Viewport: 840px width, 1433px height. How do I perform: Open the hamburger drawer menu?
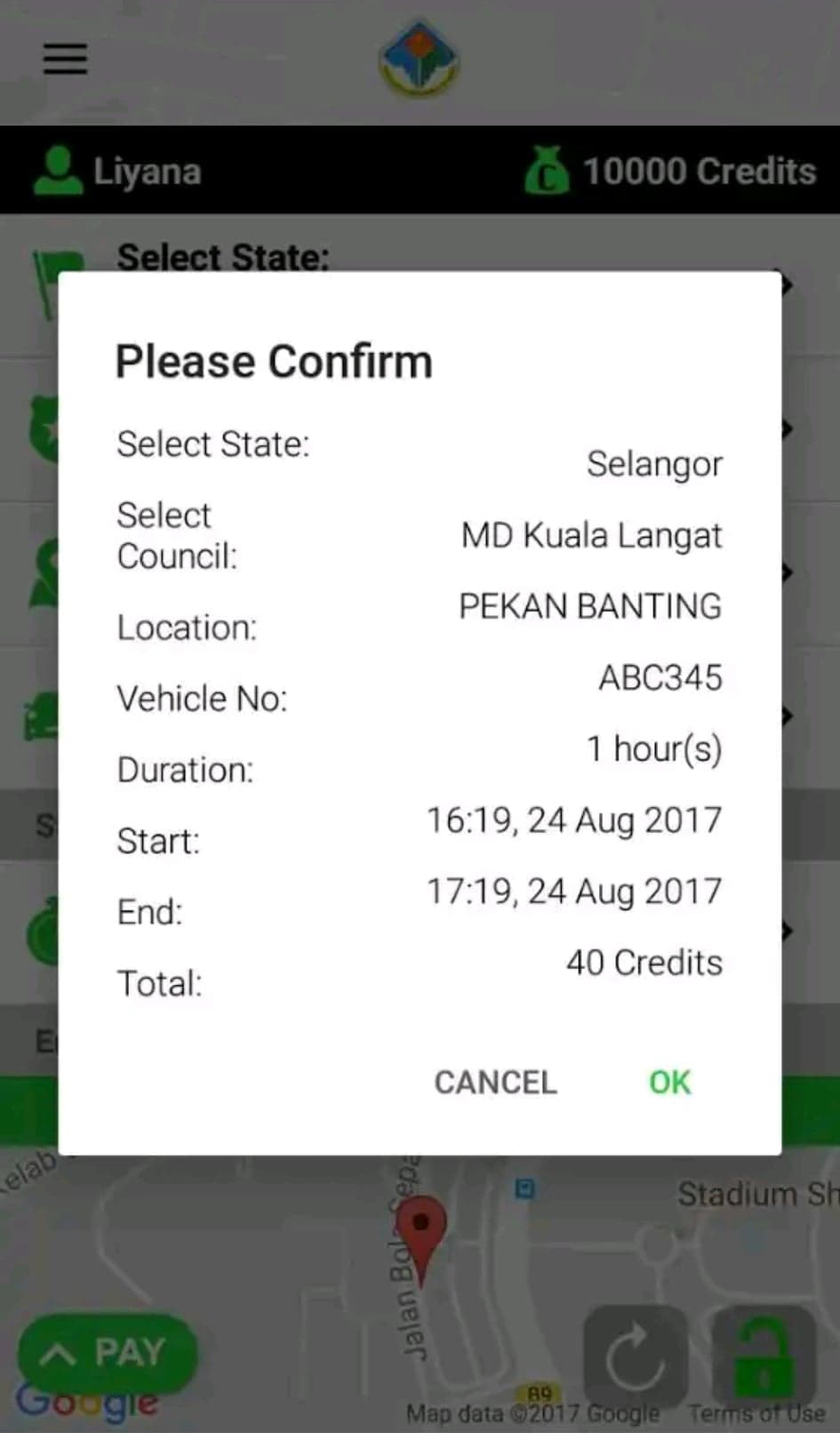point(65,59)
